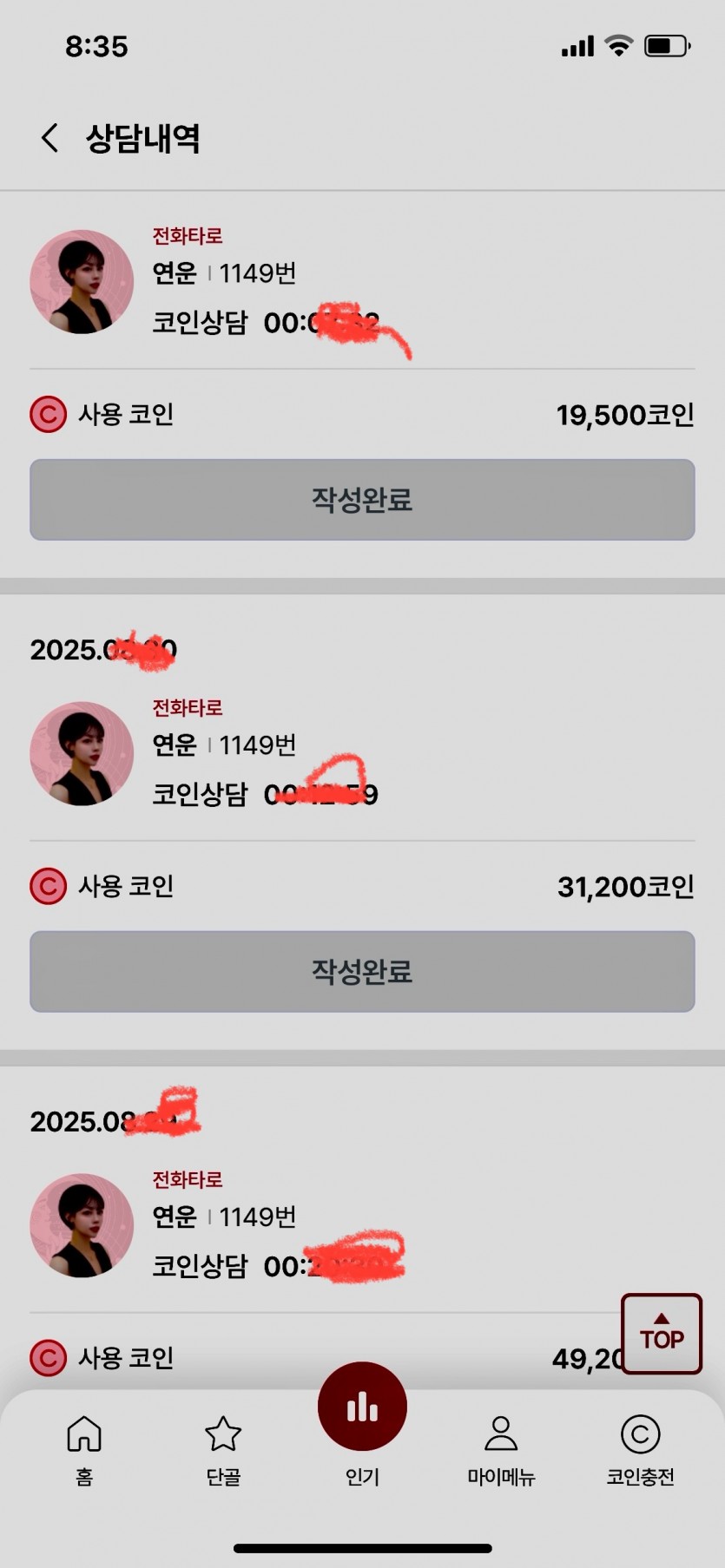Open 연운's profile photo in the 19,500코인 entry
Screen dimensions: 725x1568
82,282
